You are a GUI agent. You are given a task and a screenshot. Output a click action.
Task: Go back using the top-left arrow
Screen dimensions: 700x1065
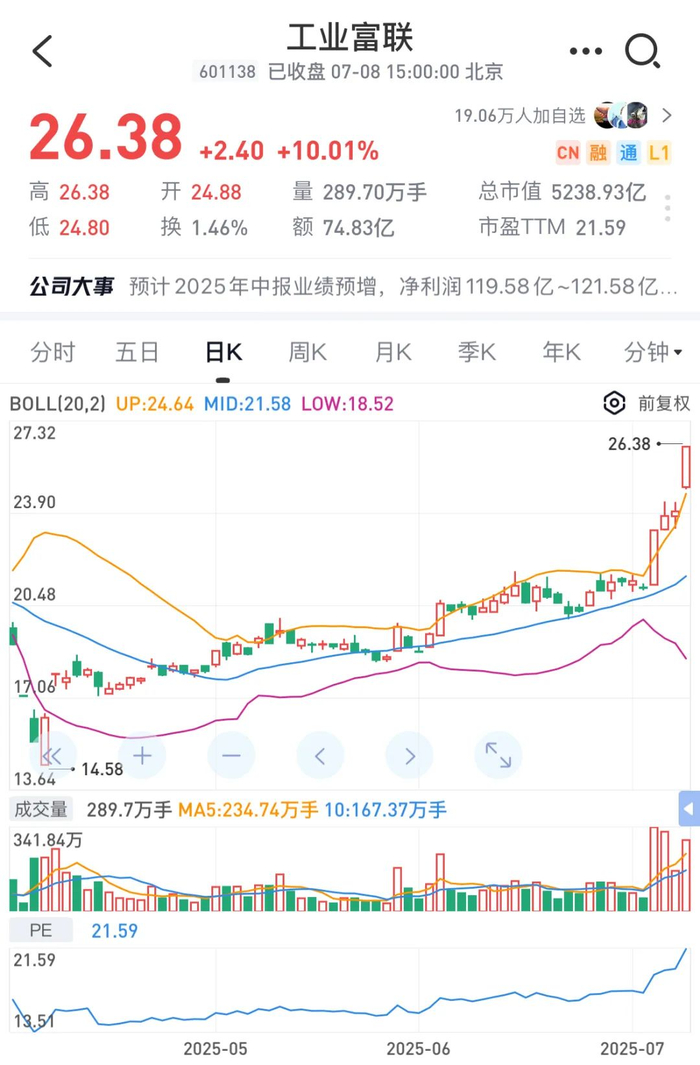(42, 51)
